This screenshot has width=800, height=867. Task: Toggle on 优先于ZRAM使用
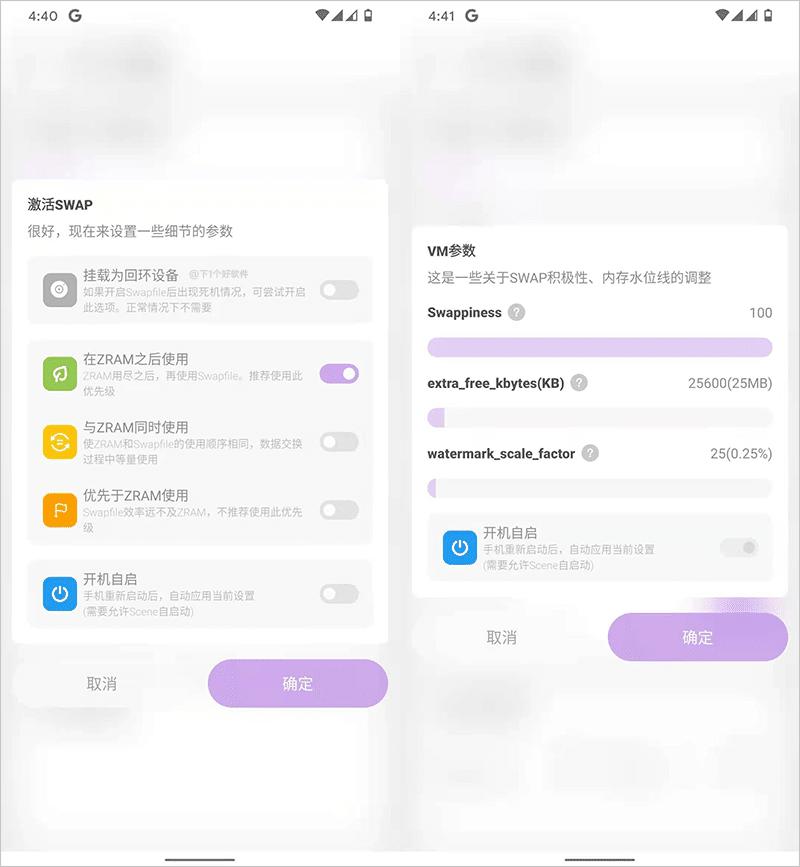339,510
